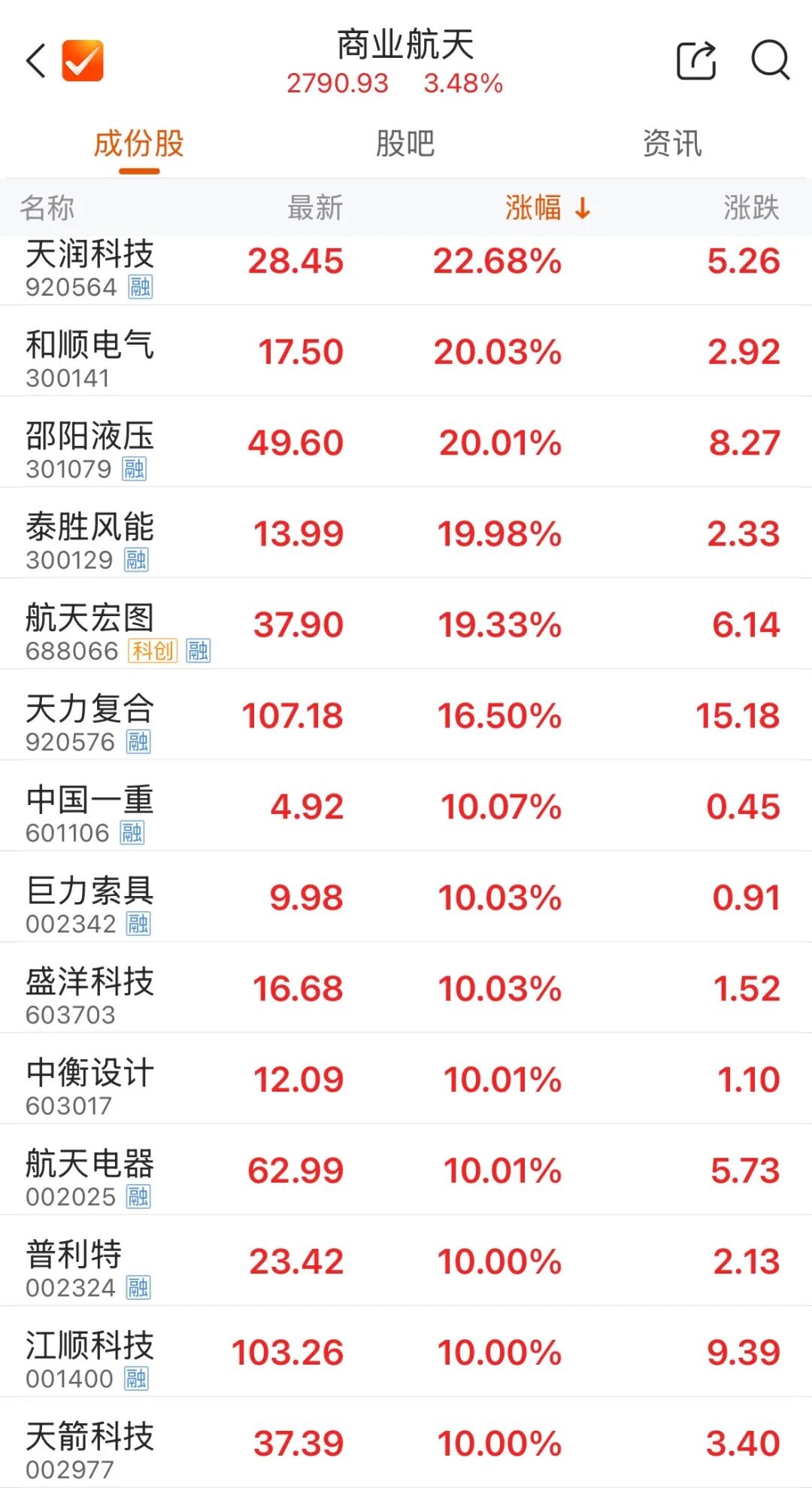The width and height of the screenshot is (812, 1488).
Task: Select the 泰胜风能 stock row
Action: click(x=406, y=534)
